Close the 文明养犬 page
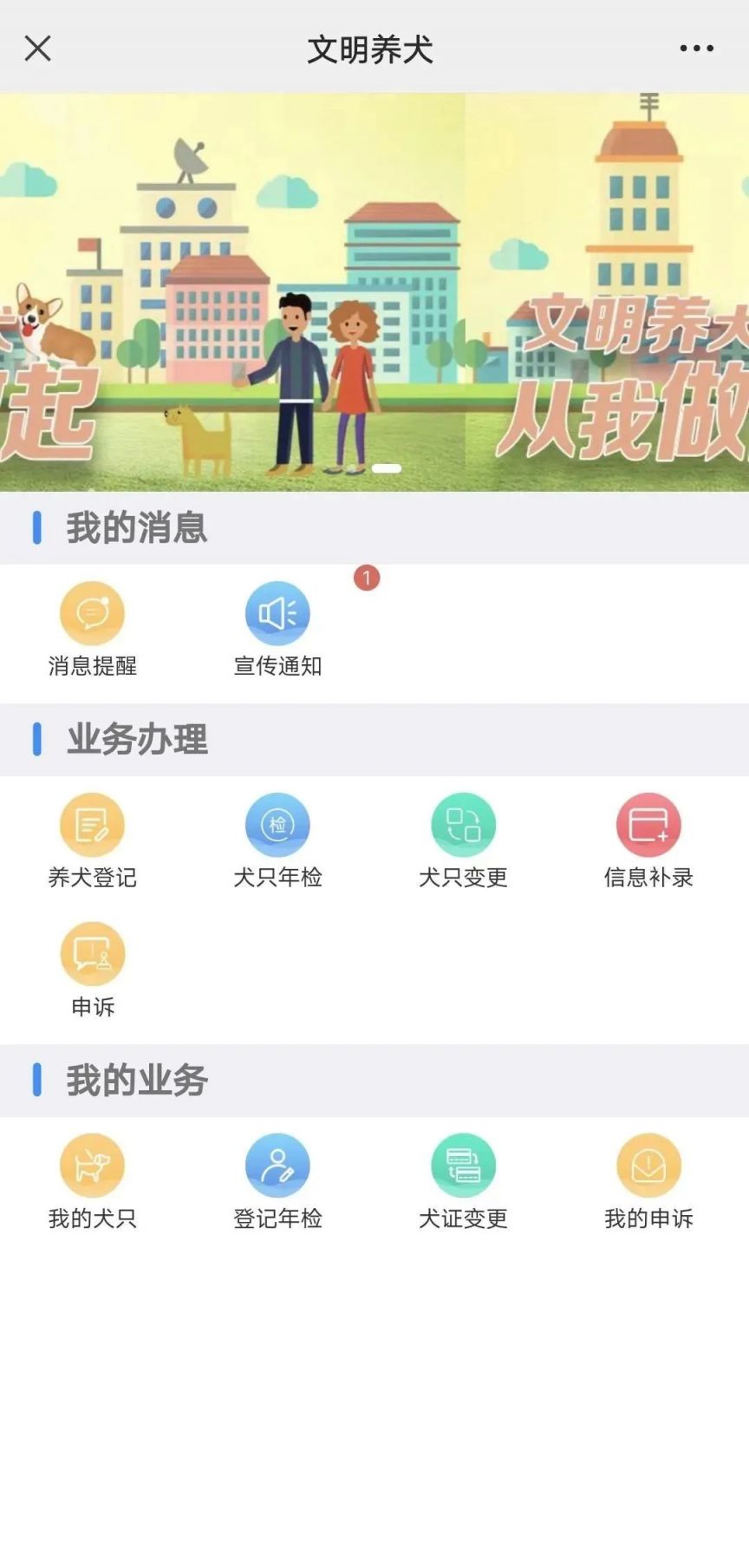The width and height of the screenshot is (749, 1568). (38, 49)
